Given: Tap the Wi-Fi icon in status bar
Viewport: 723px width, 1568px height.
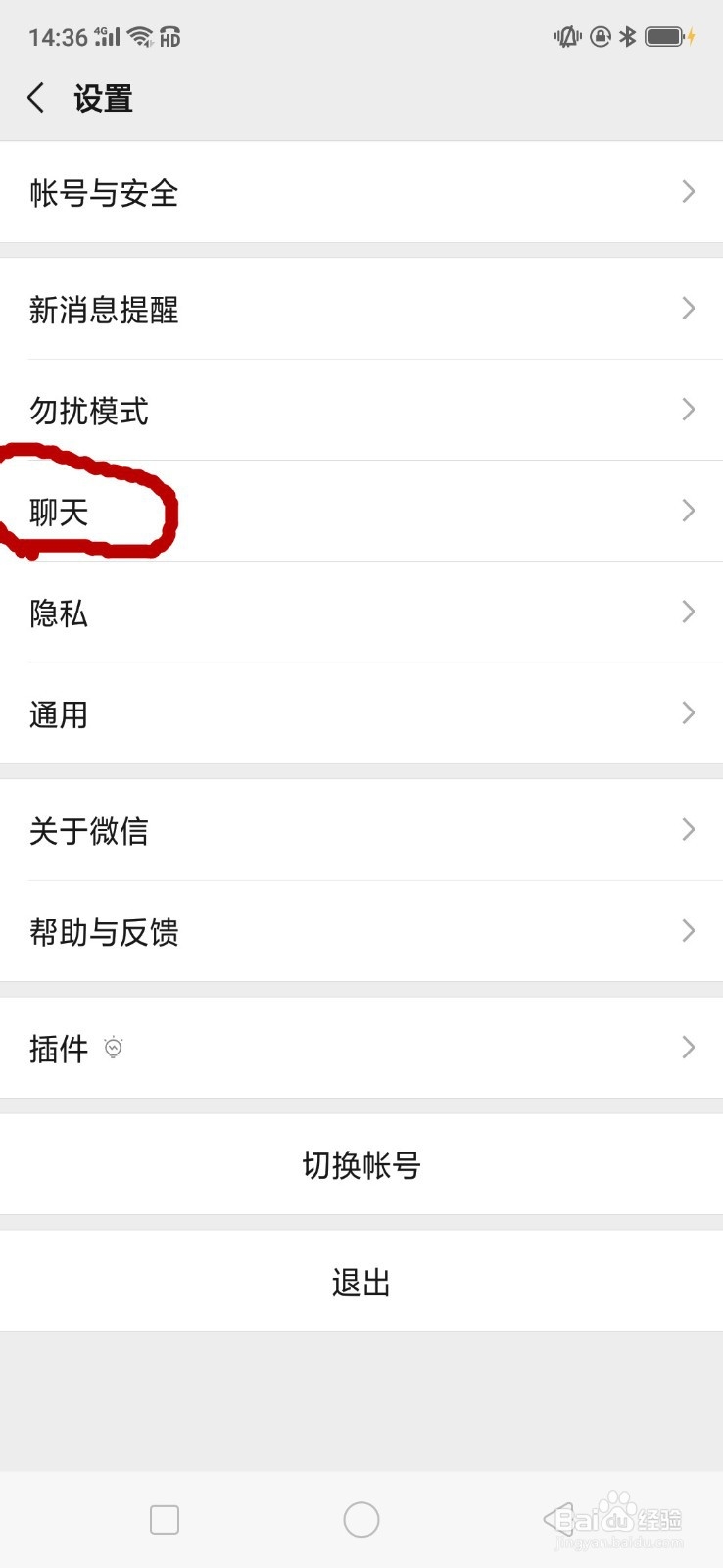Looking at the screenshot, I should [140, 36].
